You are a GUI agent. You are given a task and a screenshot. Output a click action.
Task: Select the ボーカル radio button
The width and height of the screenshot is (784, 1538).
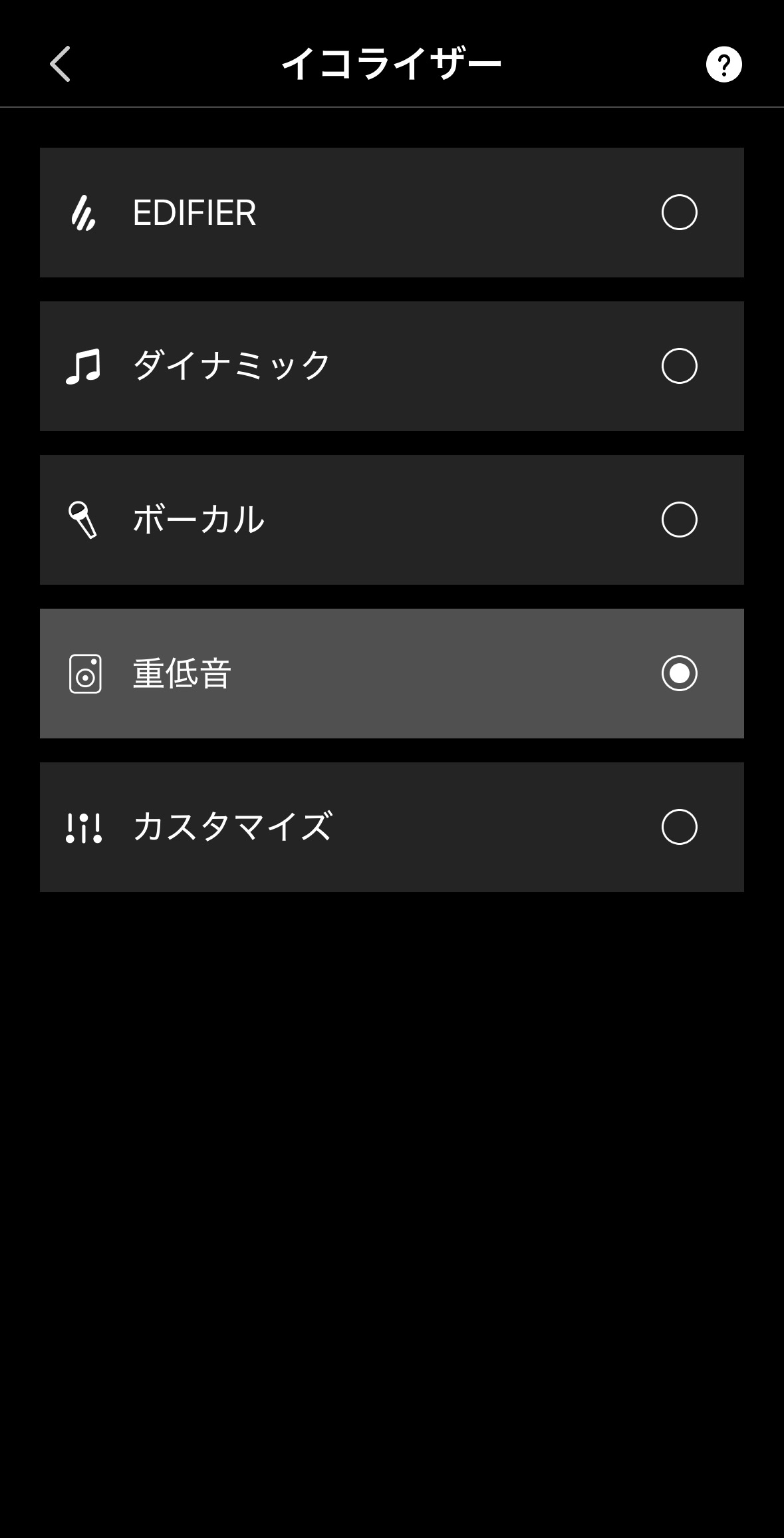(x=680, y=519)
